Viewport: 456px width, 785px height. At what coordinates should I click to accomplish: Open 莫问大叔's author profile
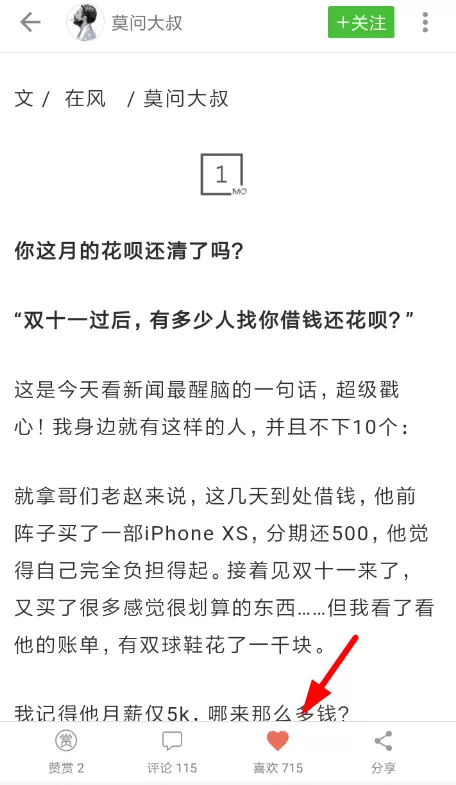(x=125, y=23)
